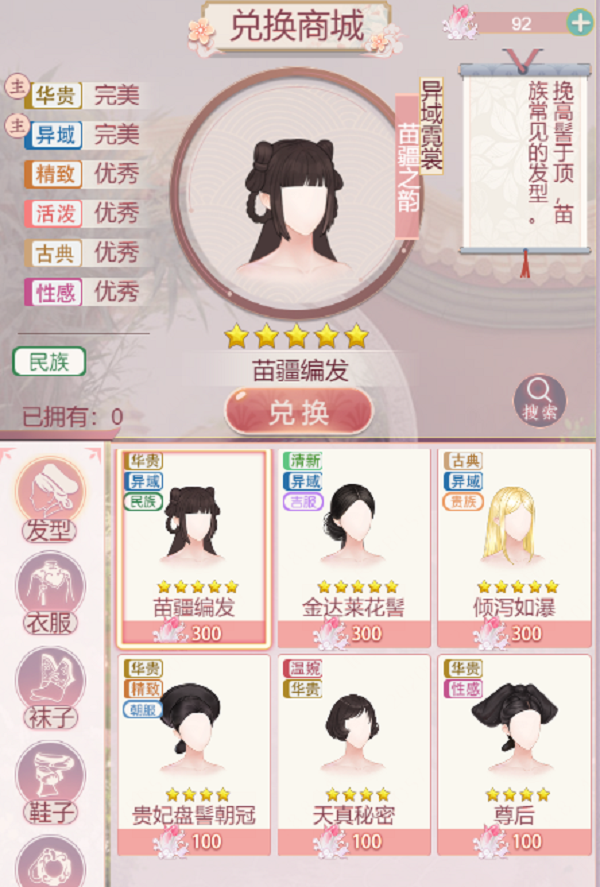The height and width of the screenshot is (887, 600).
Task: Switch to the 鞋子 shoes category
Action: point(50,781)
